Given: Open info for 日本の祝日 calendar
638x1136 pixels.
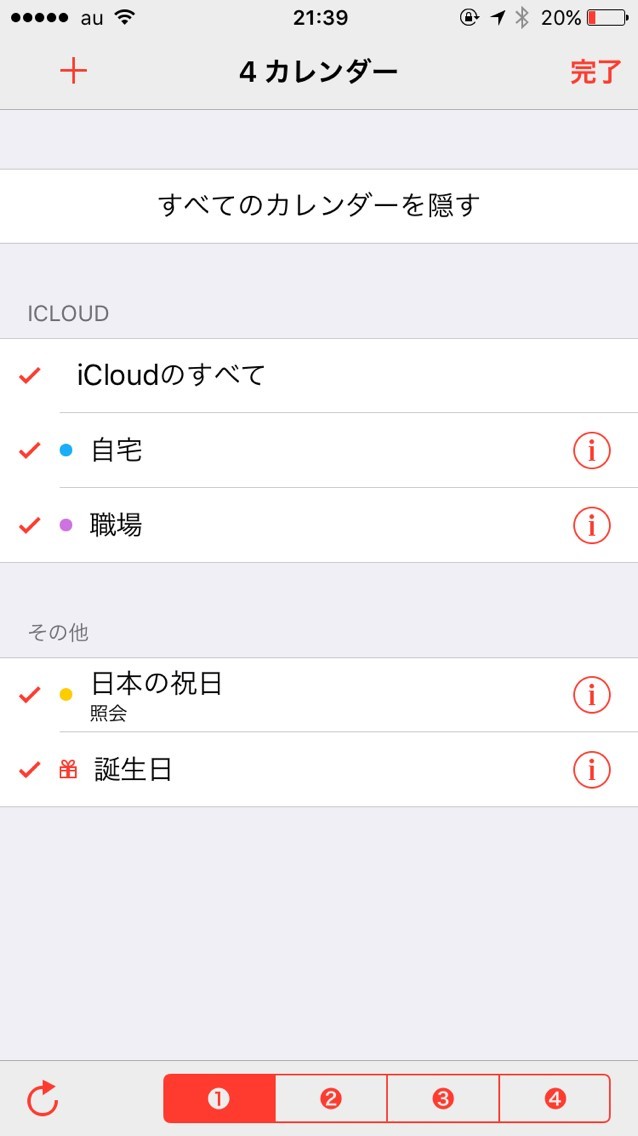Looking at the screenshot, I should click(x=591, y=694).
